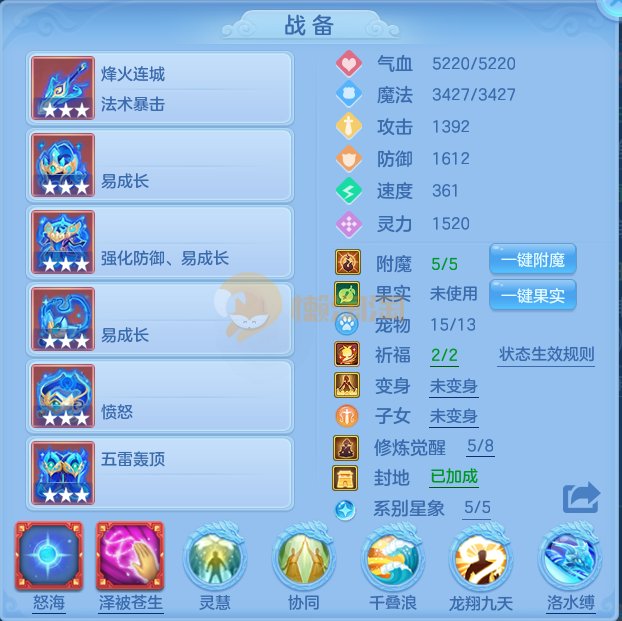Screen dimensions: 622x621
Task: Select the 灵慧 skill icon
Action: point(215,556)
